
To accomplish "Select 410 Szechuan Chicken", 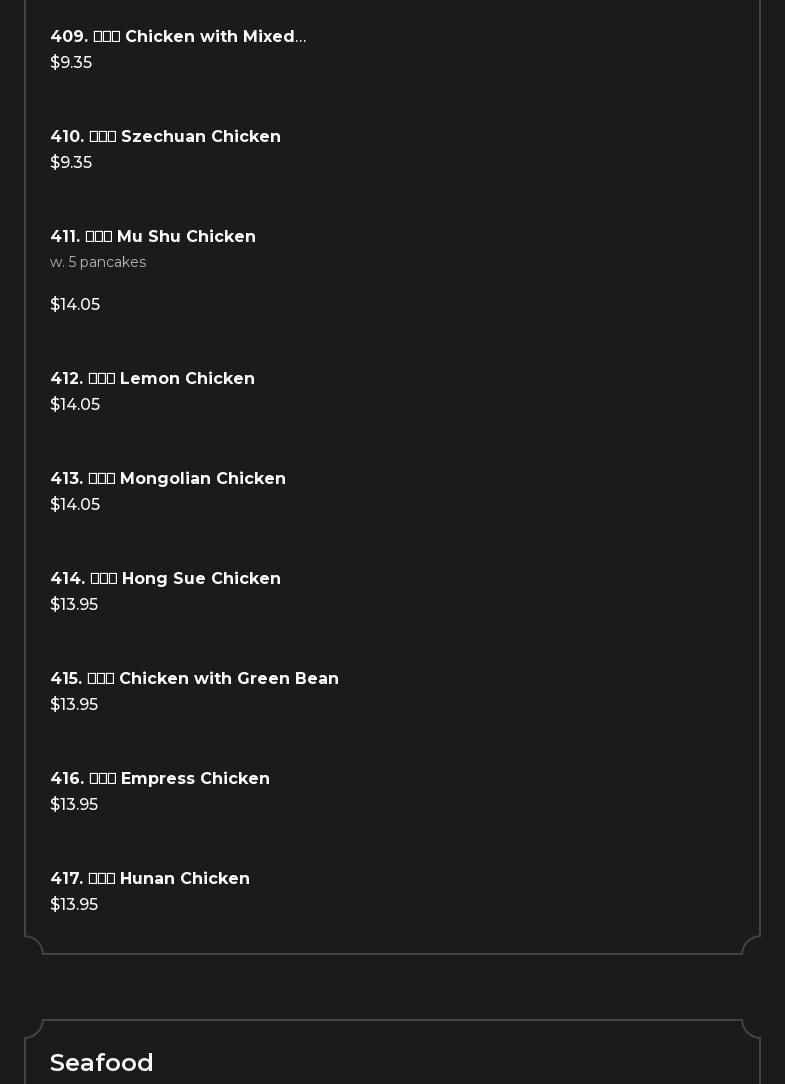I will [x=166, y=137].
